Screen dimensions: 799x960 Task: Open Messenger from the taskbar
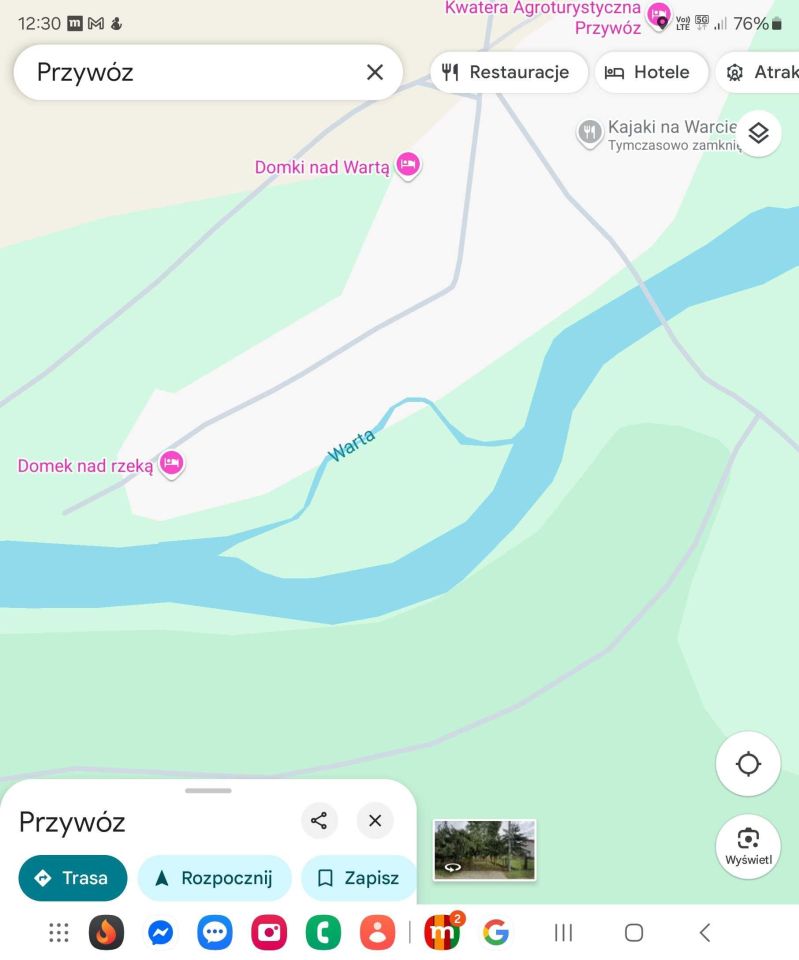point(161,932)
